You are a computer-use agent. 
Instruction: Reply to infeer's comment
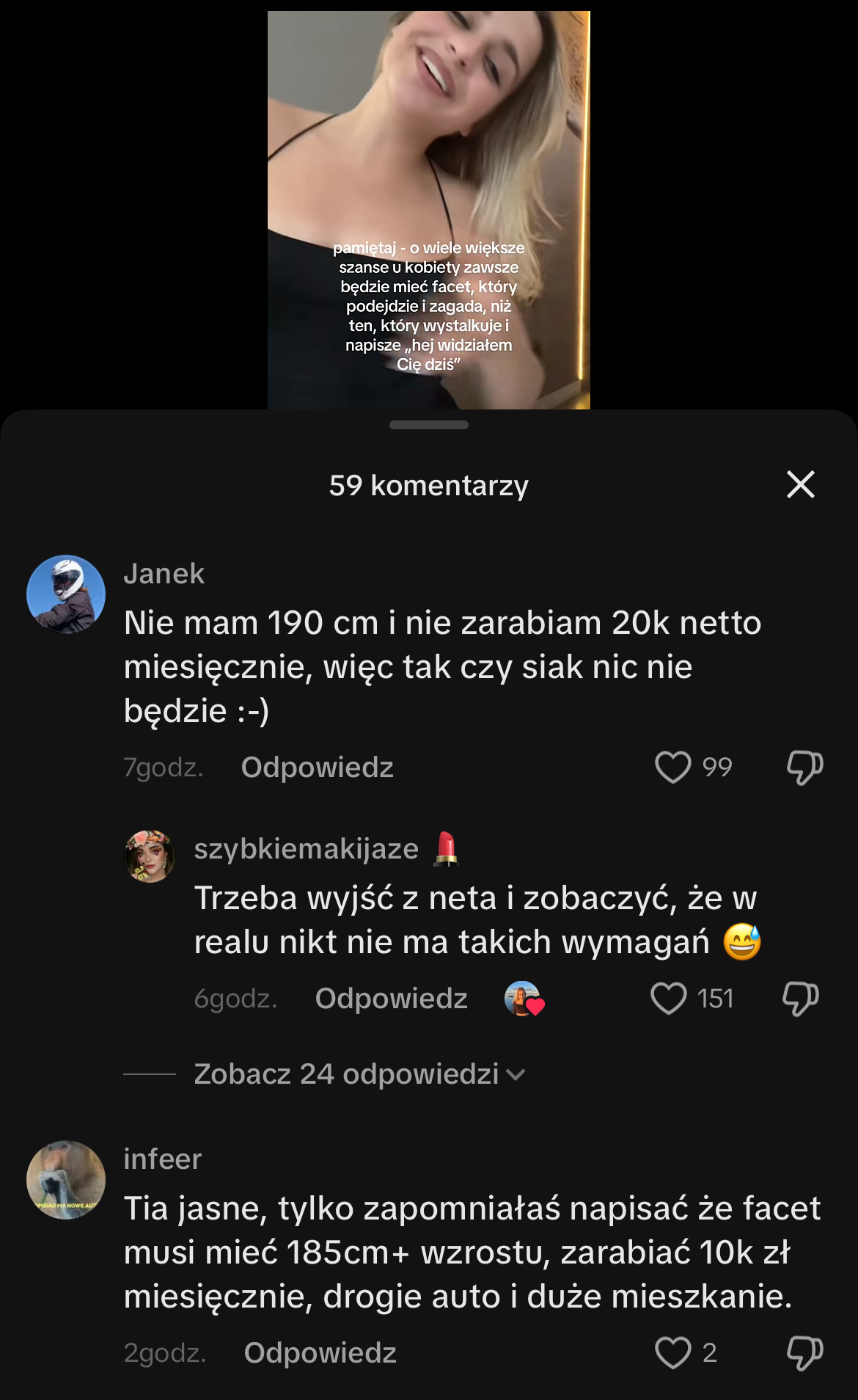320,1352
